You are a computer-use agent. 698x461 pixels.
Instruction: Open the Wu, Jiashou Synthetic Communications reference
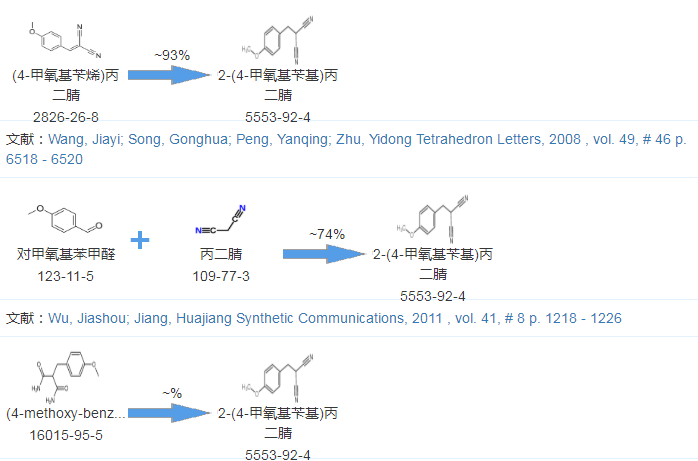(334, 318)
